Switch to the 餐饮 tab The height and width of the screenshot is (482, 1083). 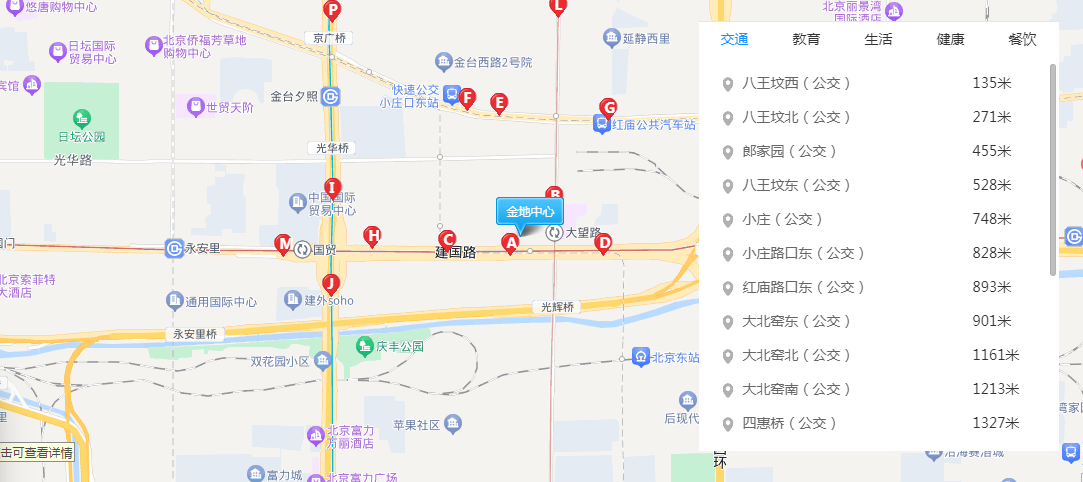point(1022,40)
